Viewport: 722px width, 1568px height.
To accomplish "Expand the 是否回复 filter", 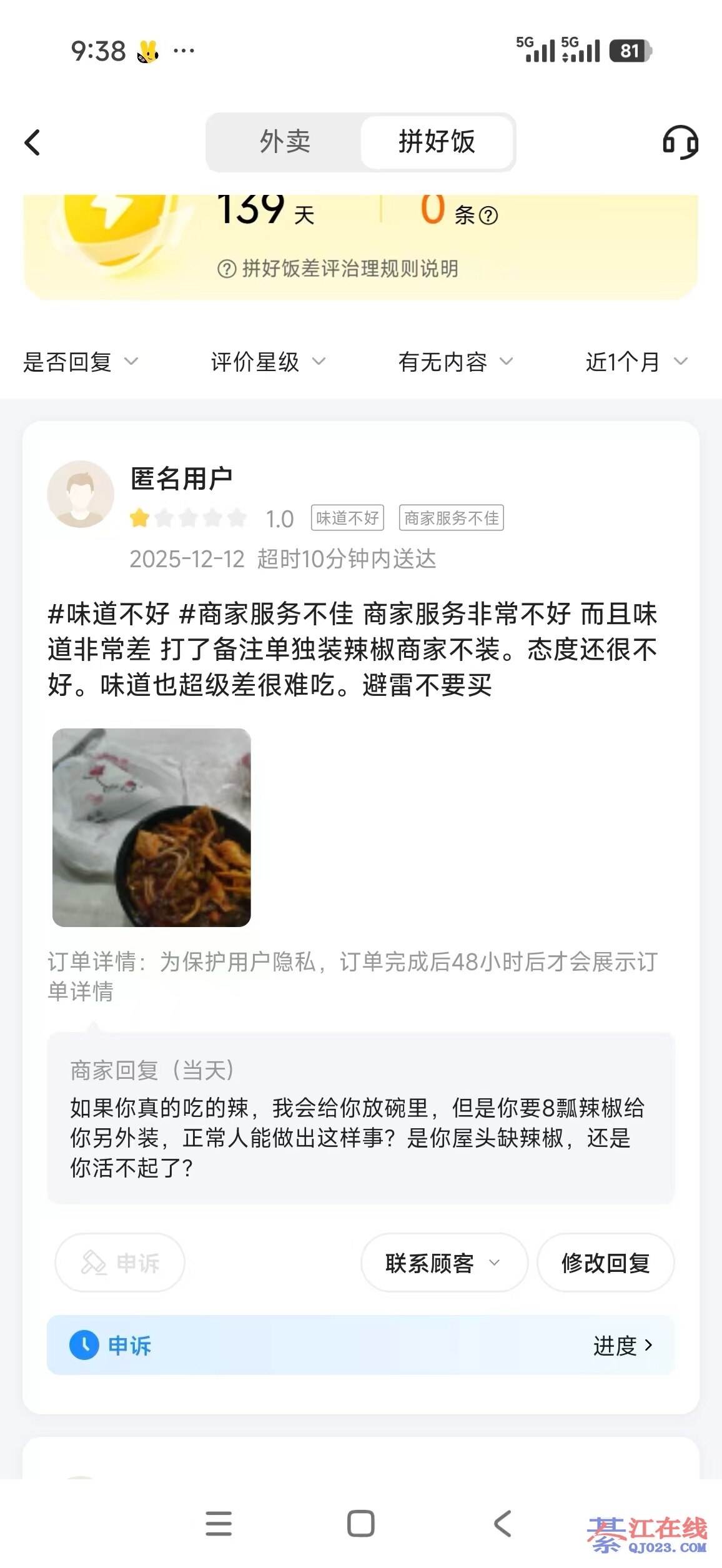I will [x=80, y=362].
